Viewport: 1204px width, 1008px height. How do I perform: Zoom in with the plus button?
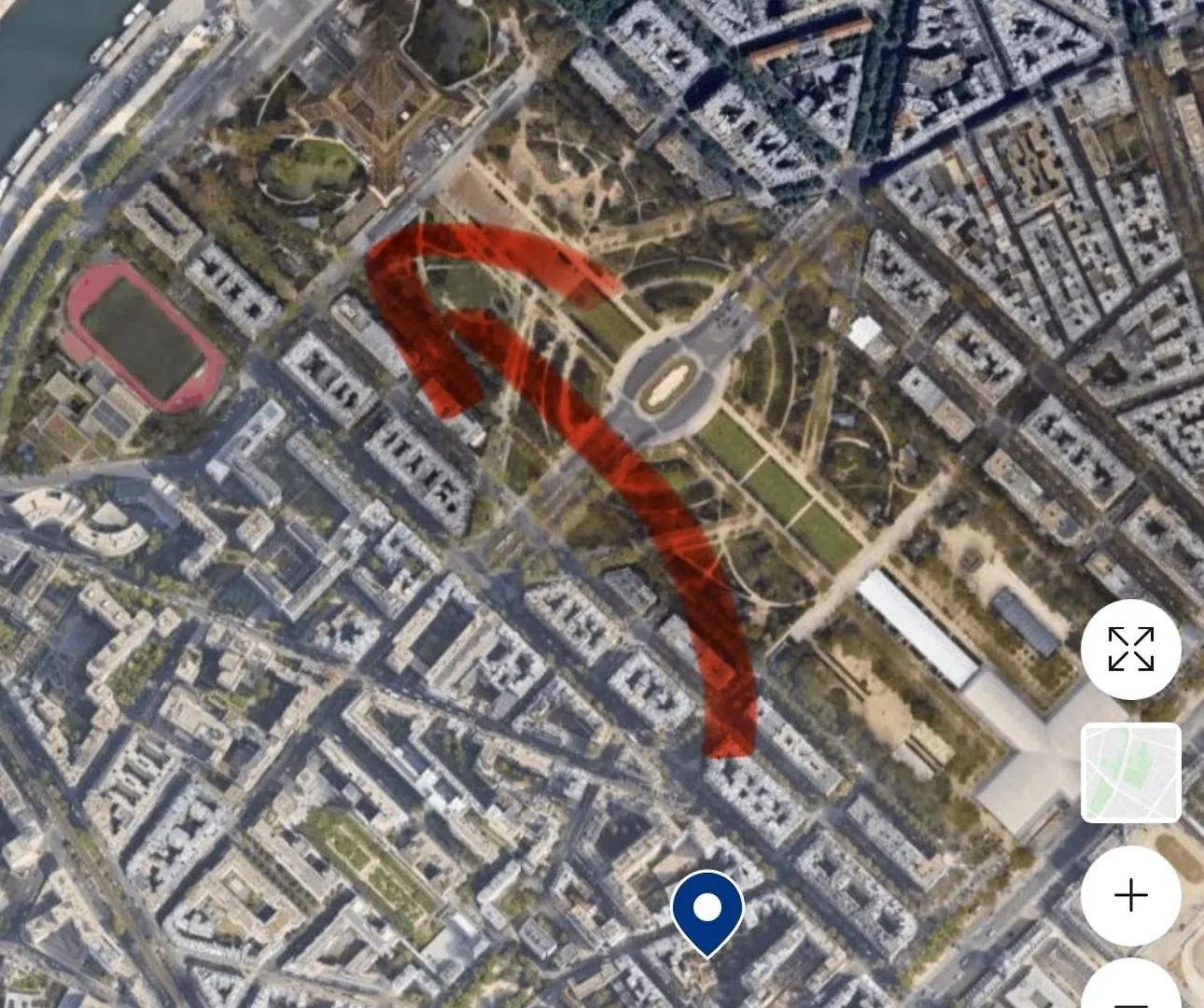[x=1130, y=895]
